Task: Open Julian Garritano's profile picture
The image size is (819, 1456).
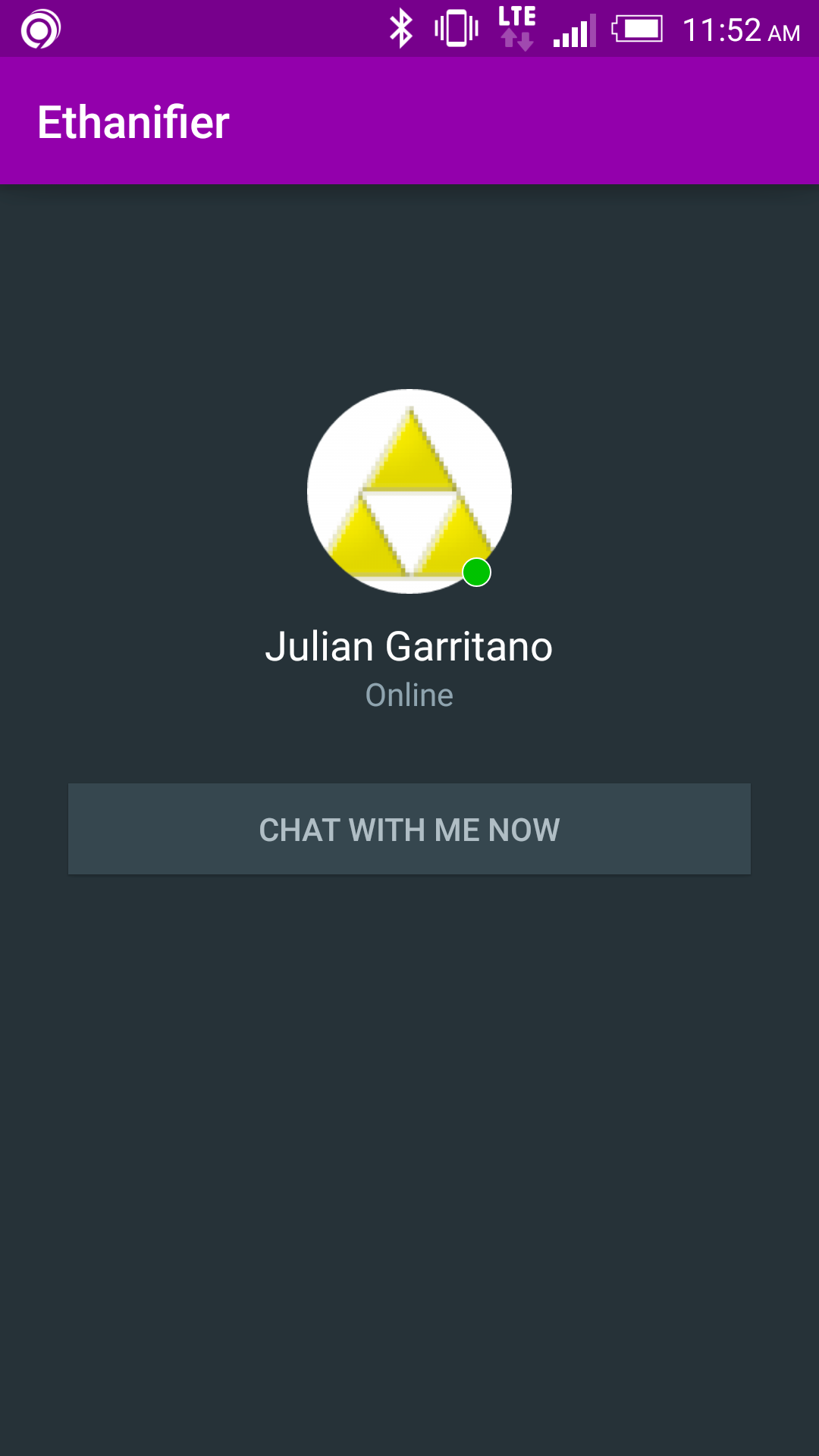Action: click(409, 491)
